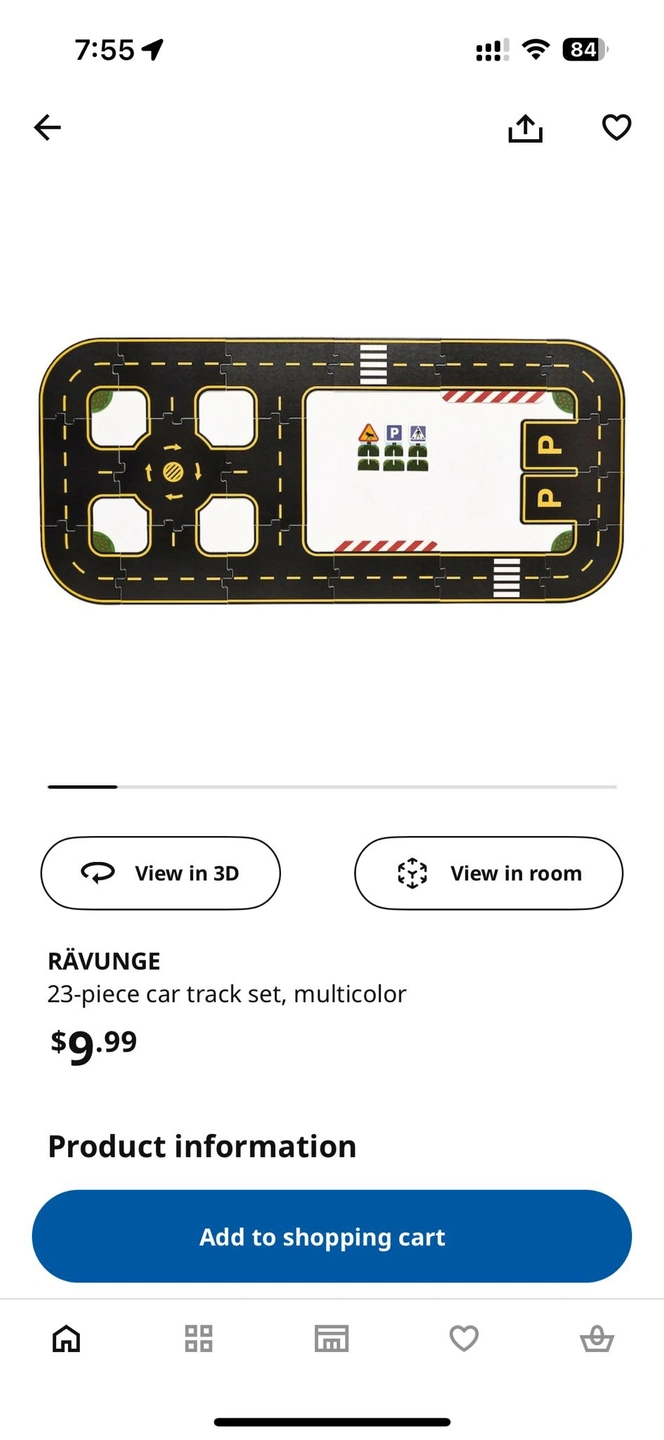Switch to the store tab
The width and height of the screenshot is (664, 1440).
click(331, 1338)
